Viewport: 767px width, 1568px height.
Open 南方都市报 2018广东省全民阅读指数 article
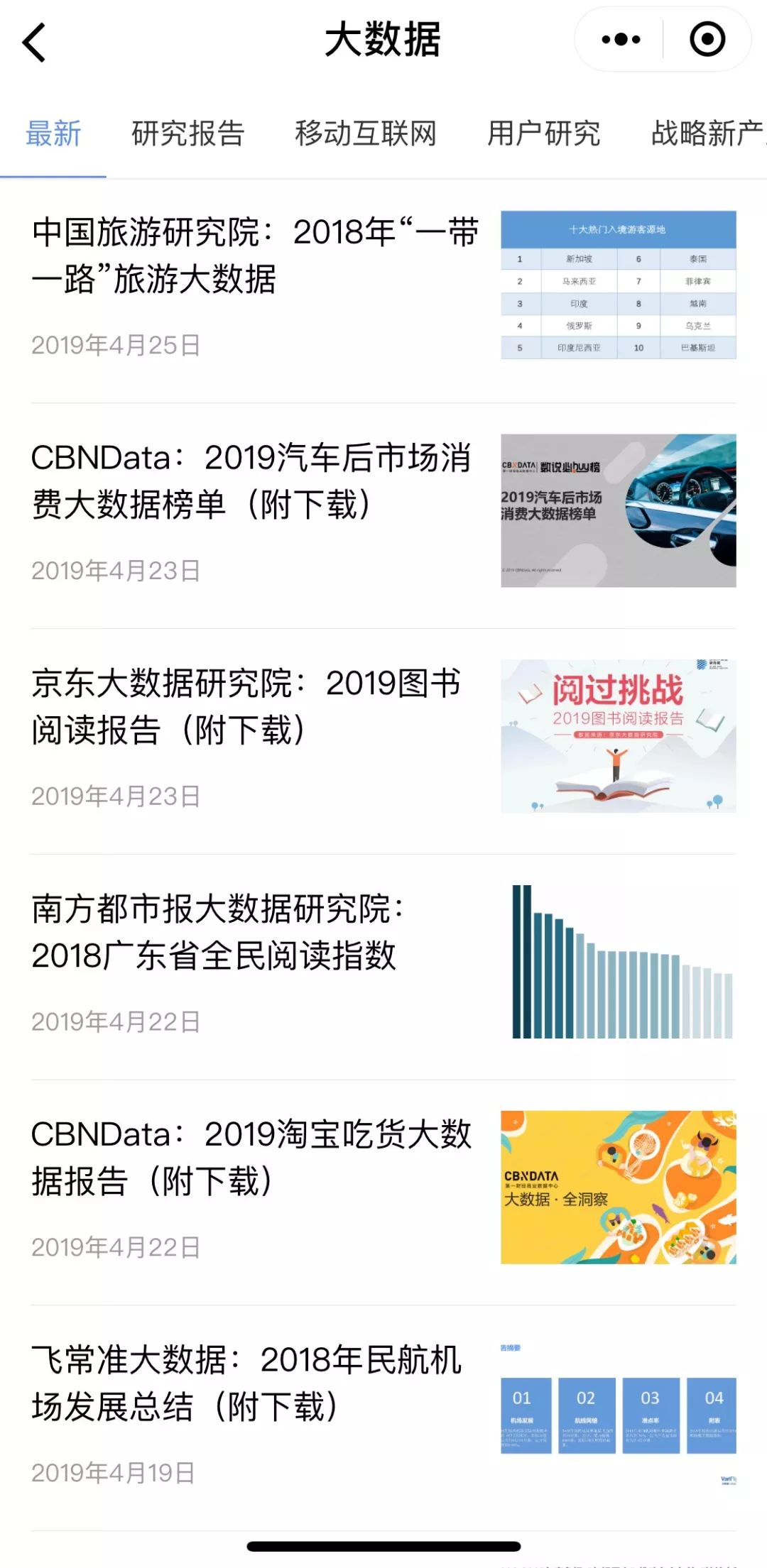(217, 932)
